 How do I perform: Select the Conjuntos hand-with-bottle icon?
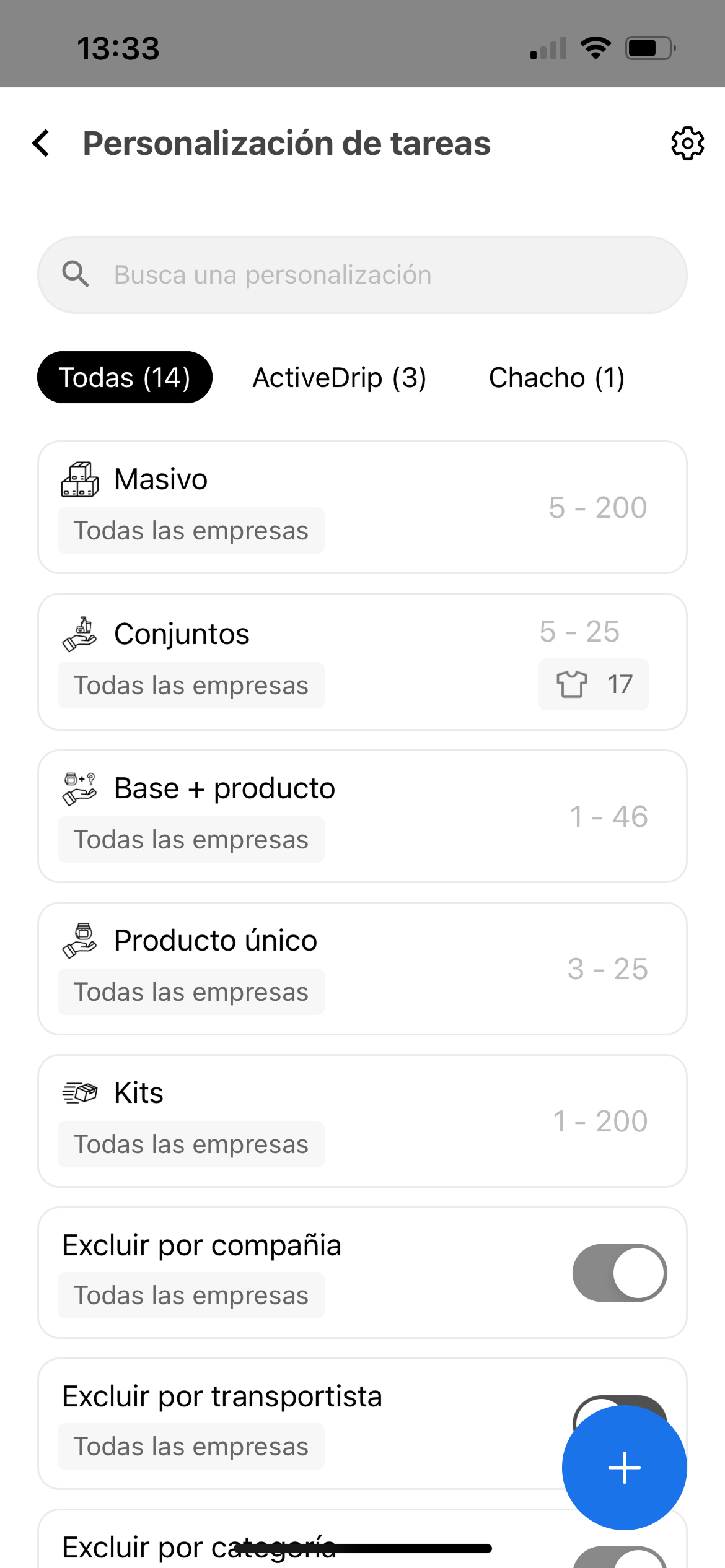[79, 633]
